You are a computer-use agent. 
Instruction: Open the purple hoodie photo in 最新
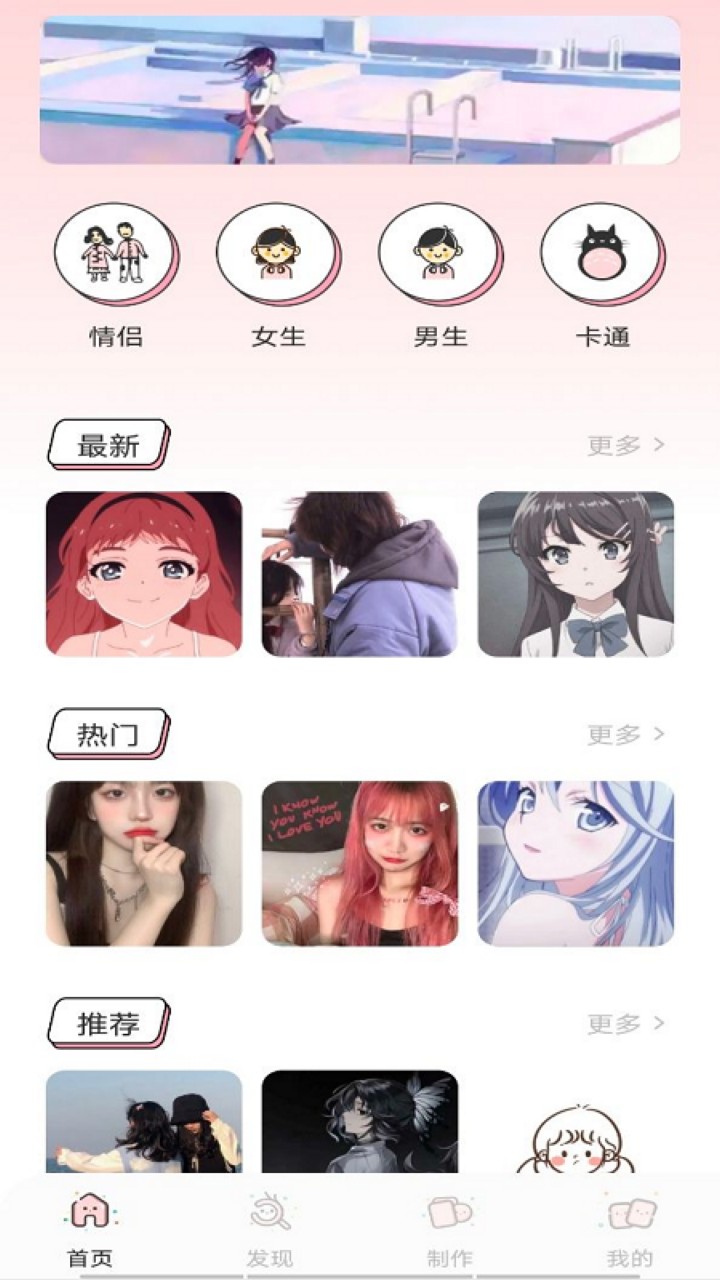(x=360, y=574)
